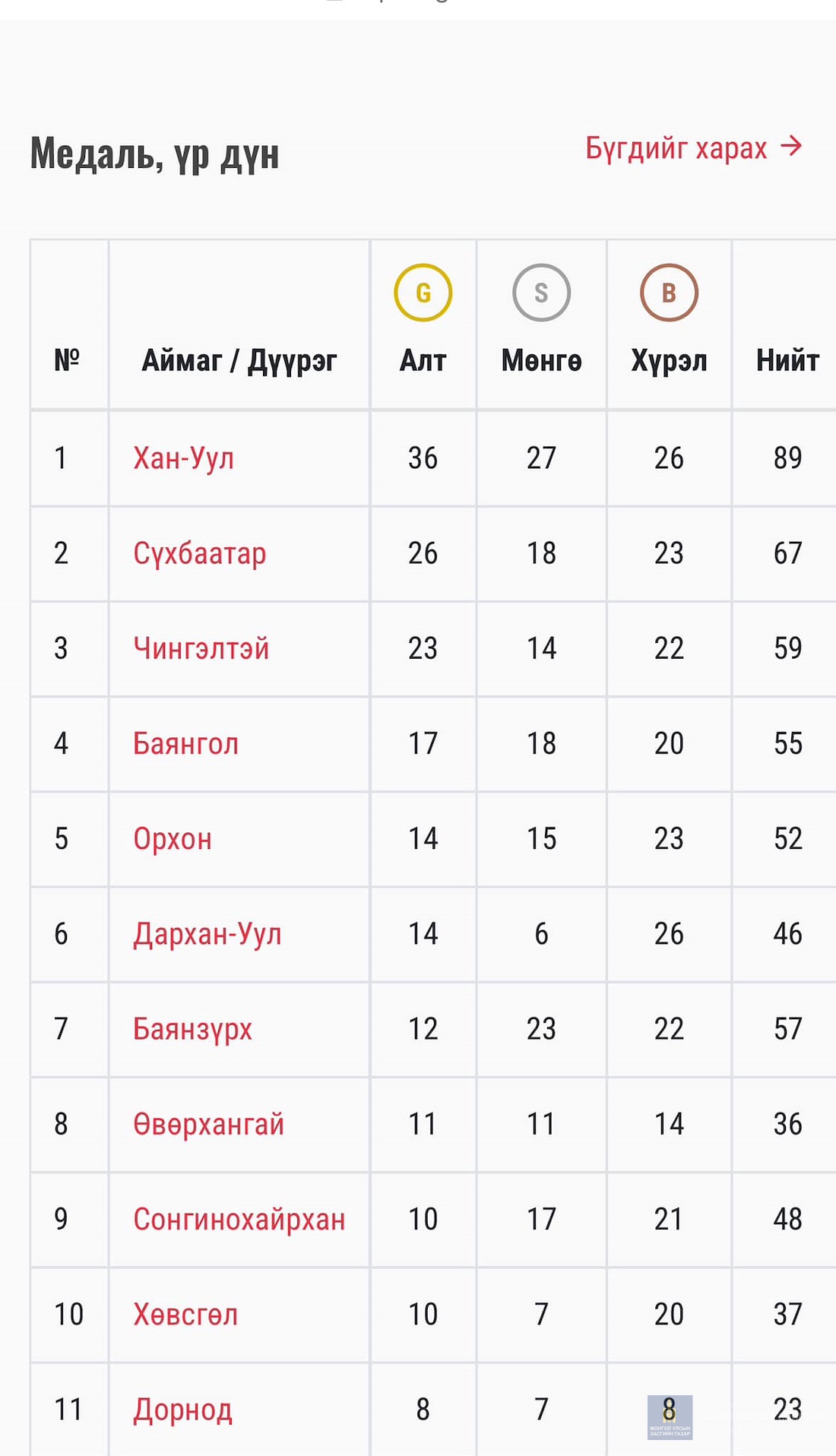Select the Баянзүрх link
Image resolution: width=836 pixels, height=1456 pixels.
tap(192, 1029)
